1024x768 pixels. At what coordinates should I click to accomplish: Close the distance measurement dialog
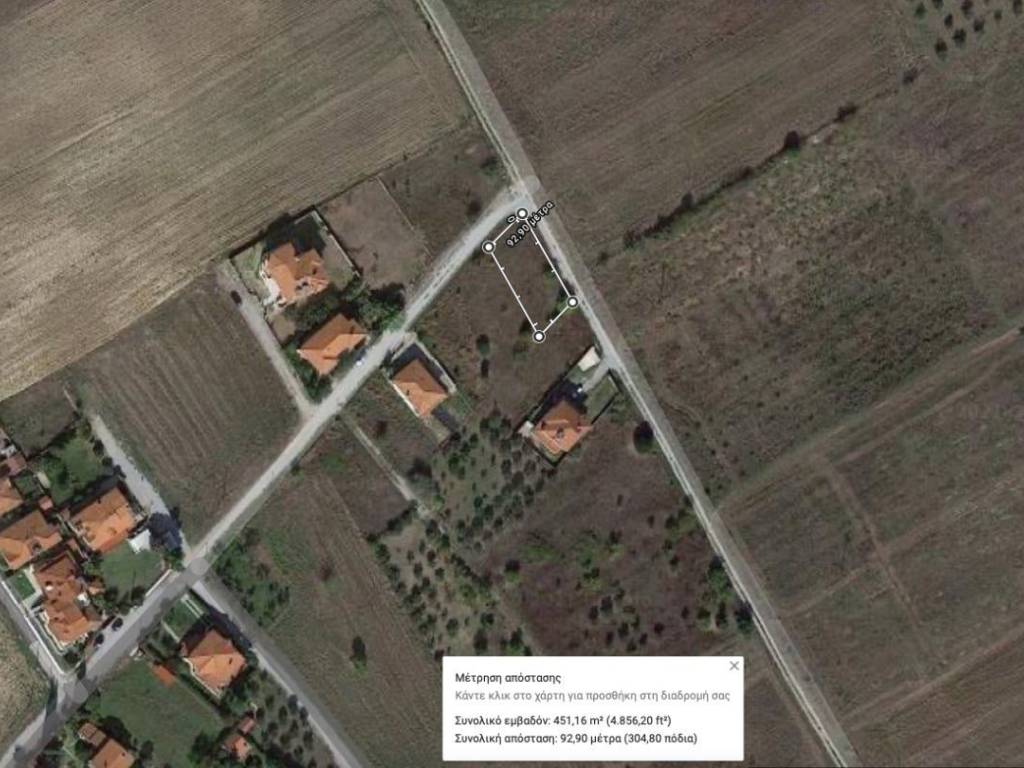(x=734, y=665)
